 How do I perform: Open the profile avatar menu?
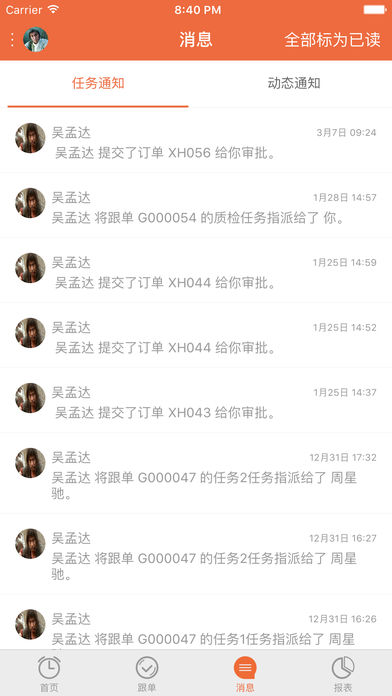click(x=36, y=40)
